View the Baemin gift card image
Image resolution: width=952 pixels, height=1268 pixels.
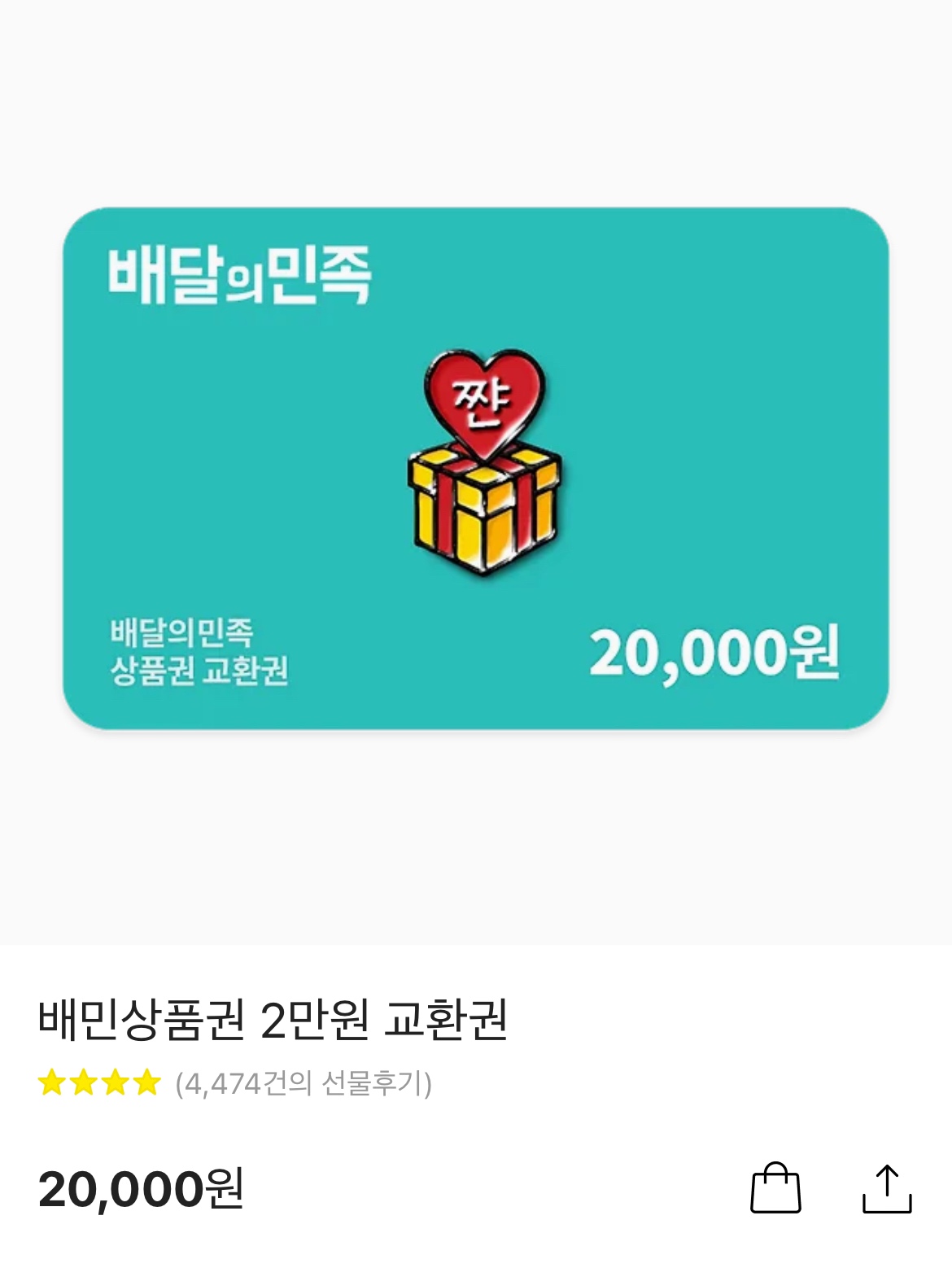(476, 468)
